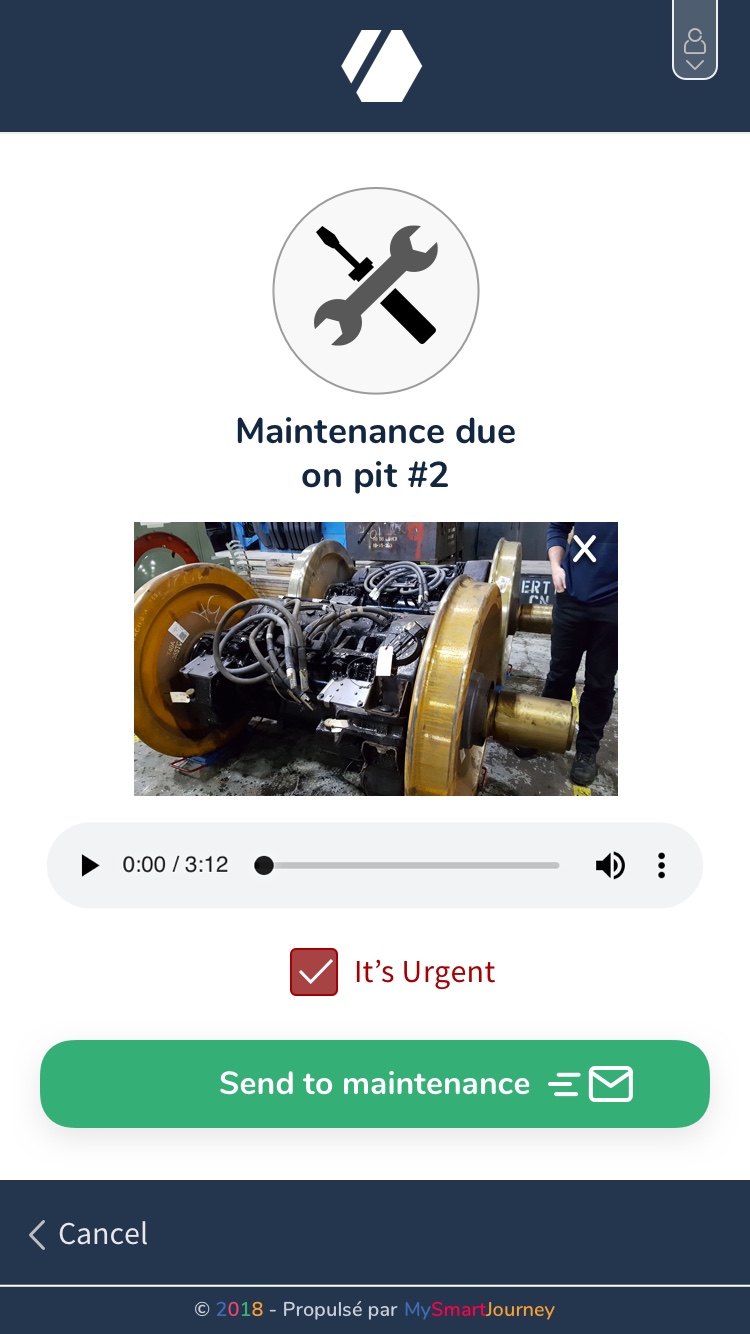Seek on the audio progress bar
Screen dimensions: 750x1334
tap(410, 865)
